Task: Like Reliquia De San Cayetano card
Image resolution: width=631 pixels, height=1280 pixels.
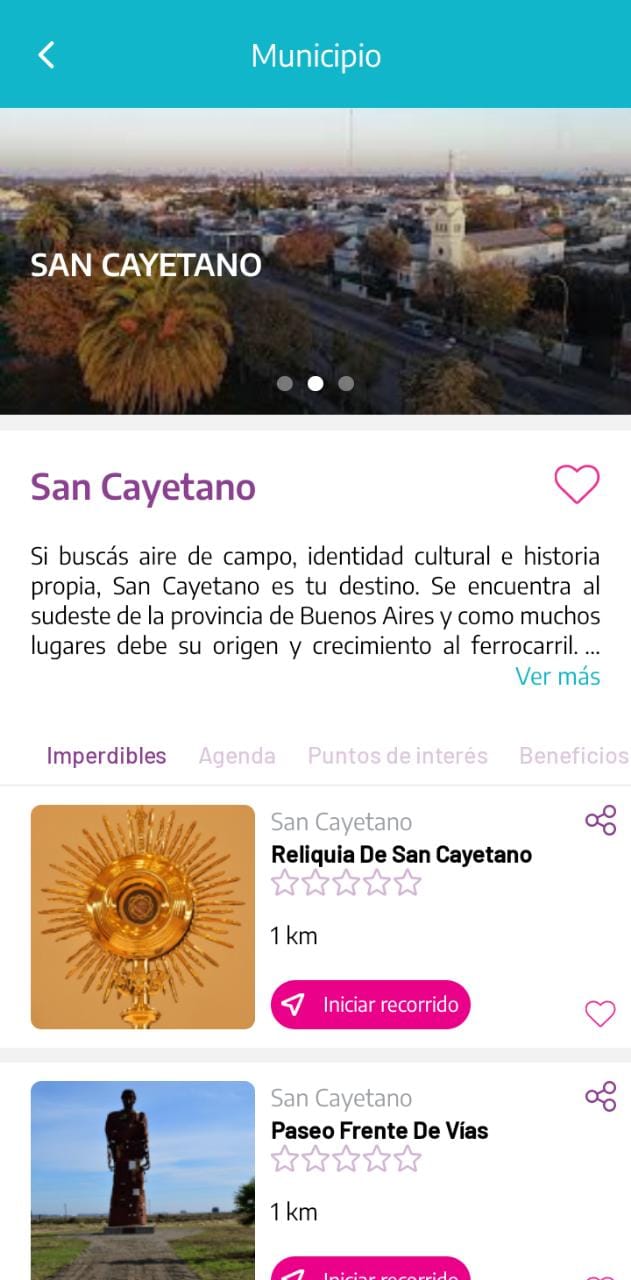Action: 600,1014
